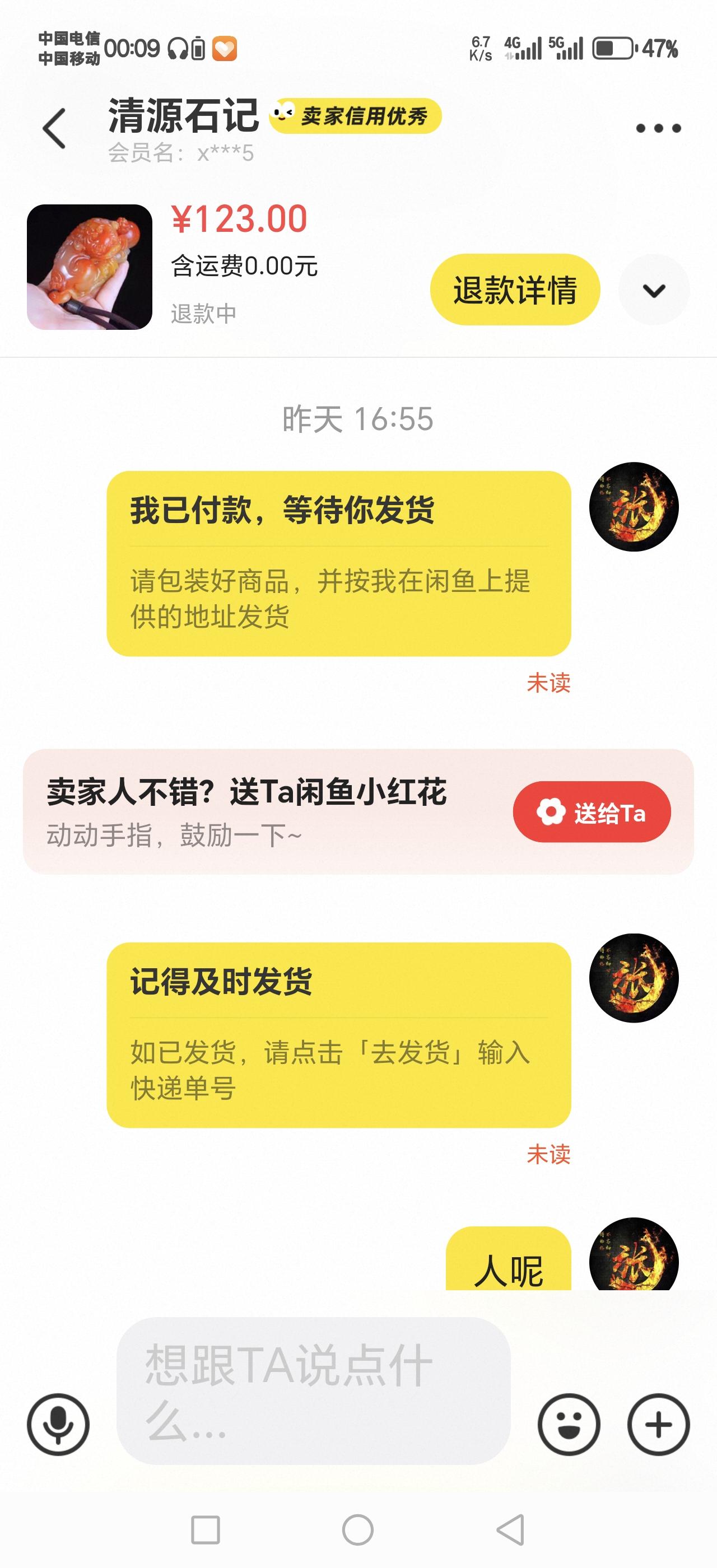Tap the flower icon inside 送给Ta
The height and width of the screenshot is (1568, 717).
(x=550, y=811)
